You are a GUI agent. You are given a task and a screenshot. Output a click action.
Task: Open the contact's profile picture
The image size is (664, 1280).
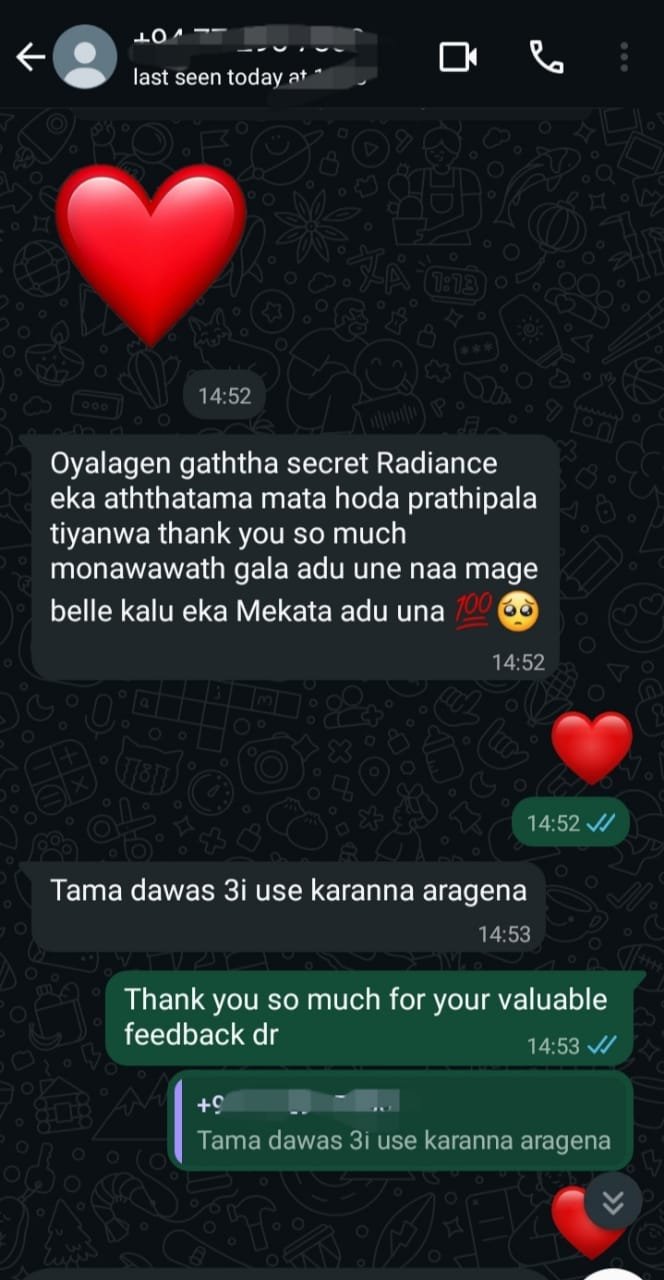[x=87, y=58]
